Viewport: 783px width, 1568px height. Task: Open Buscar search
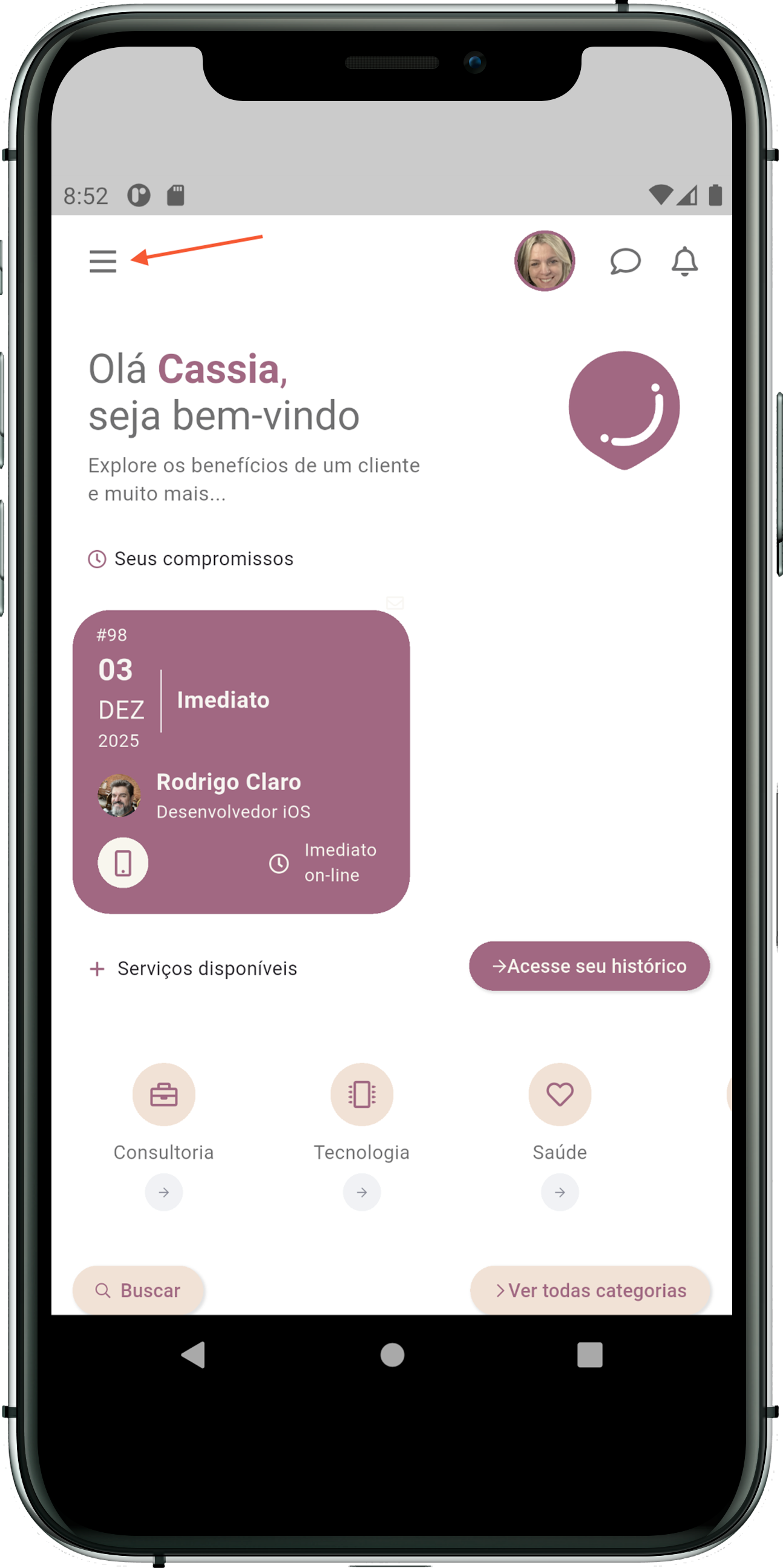138,1291
